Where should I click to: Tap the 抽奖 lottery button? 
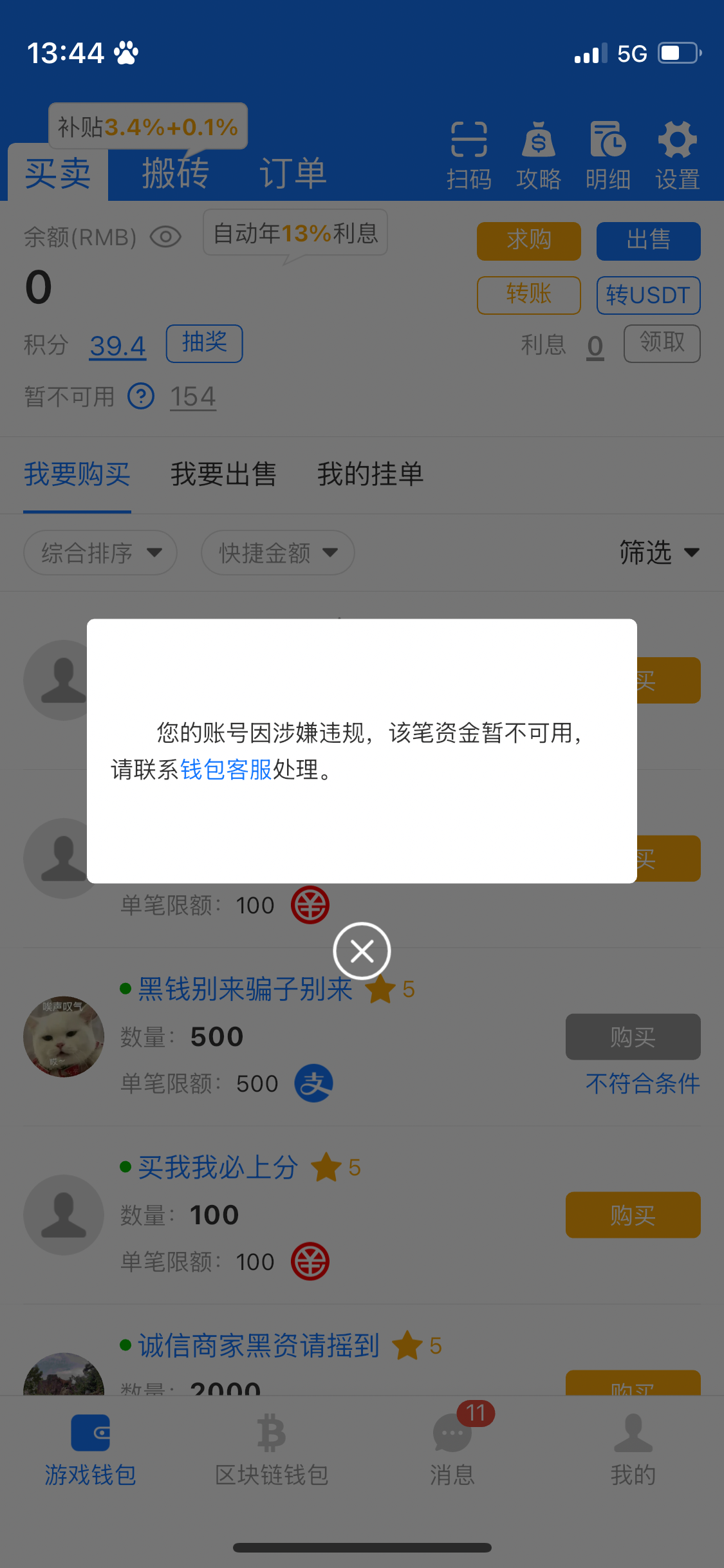pyautogui.click(x=205, y=343)
